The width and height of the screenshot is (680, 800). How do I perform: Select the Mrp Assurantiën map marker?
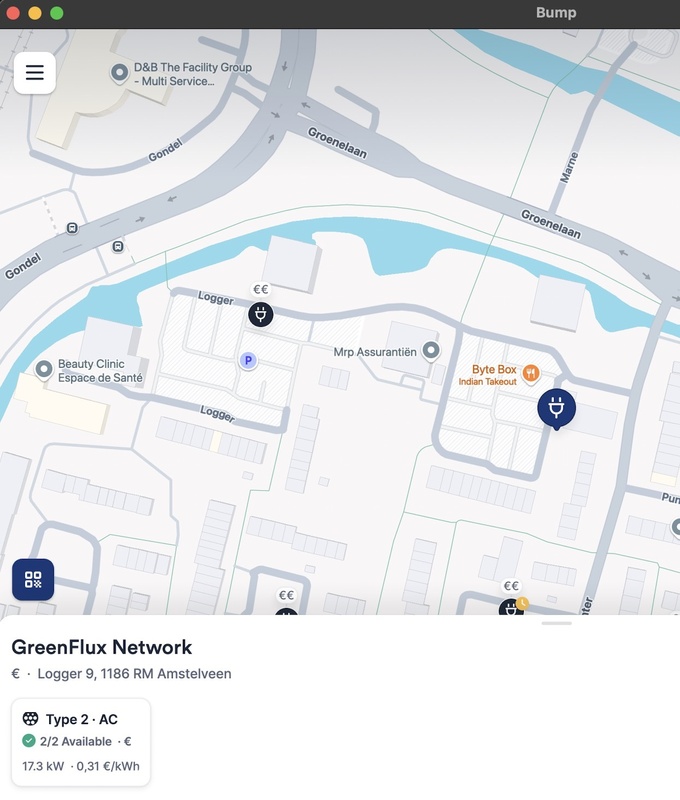[431, 351]
